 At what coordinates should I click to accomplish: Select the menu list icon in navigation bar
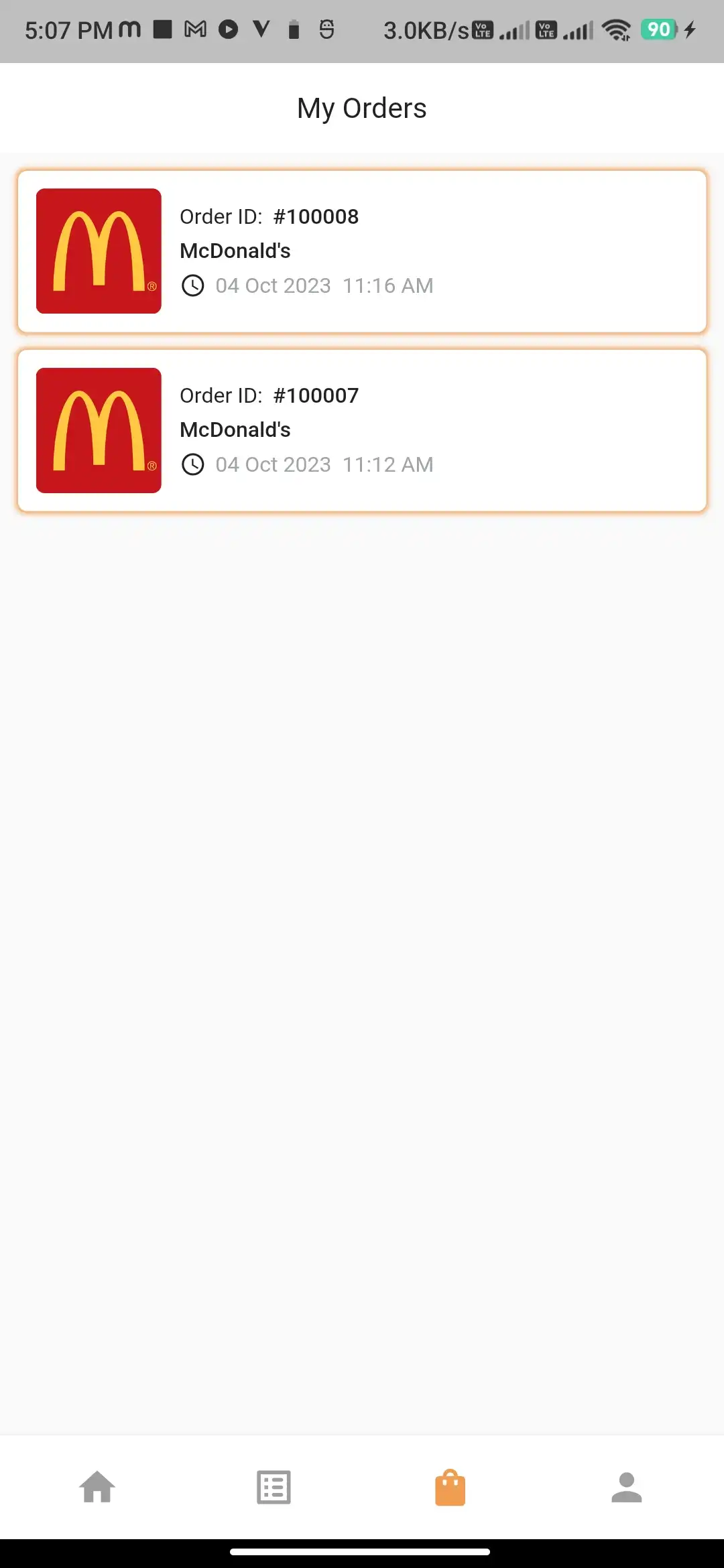pos(274,1486)
